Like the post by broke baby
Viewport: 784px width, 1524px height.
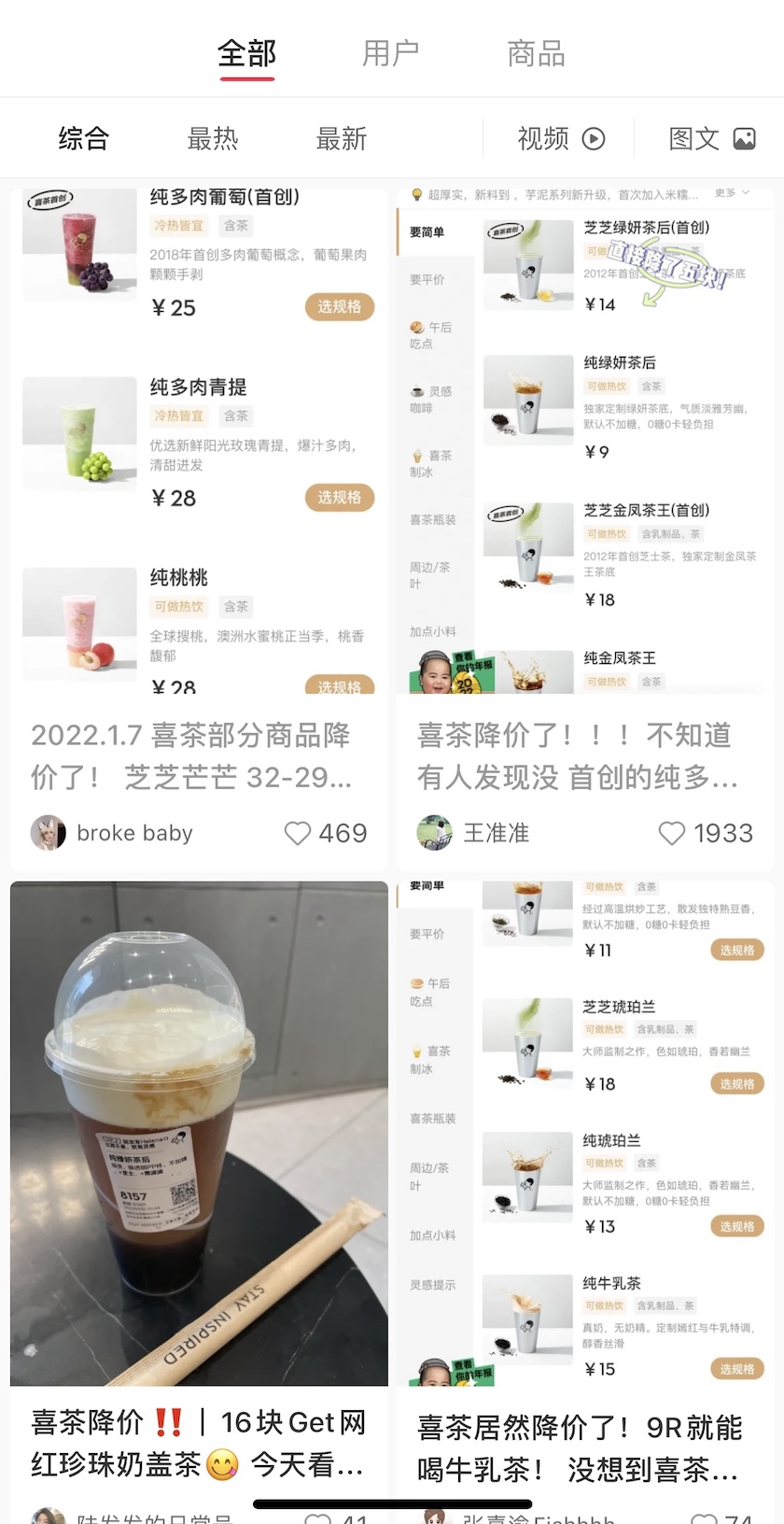[298, 833]
